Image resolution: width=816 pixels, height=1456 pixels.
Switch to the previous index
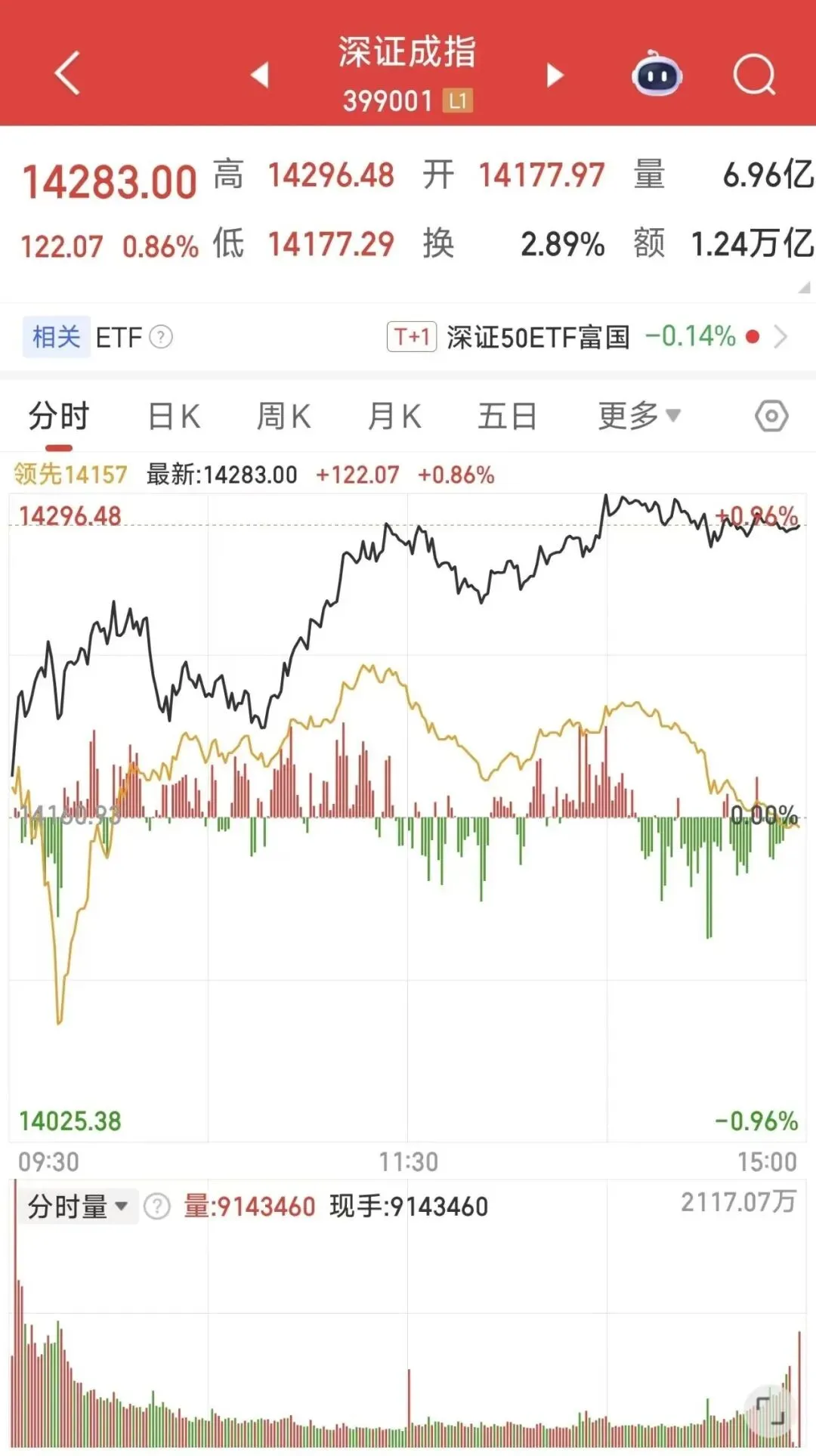(x=259, y=75)
